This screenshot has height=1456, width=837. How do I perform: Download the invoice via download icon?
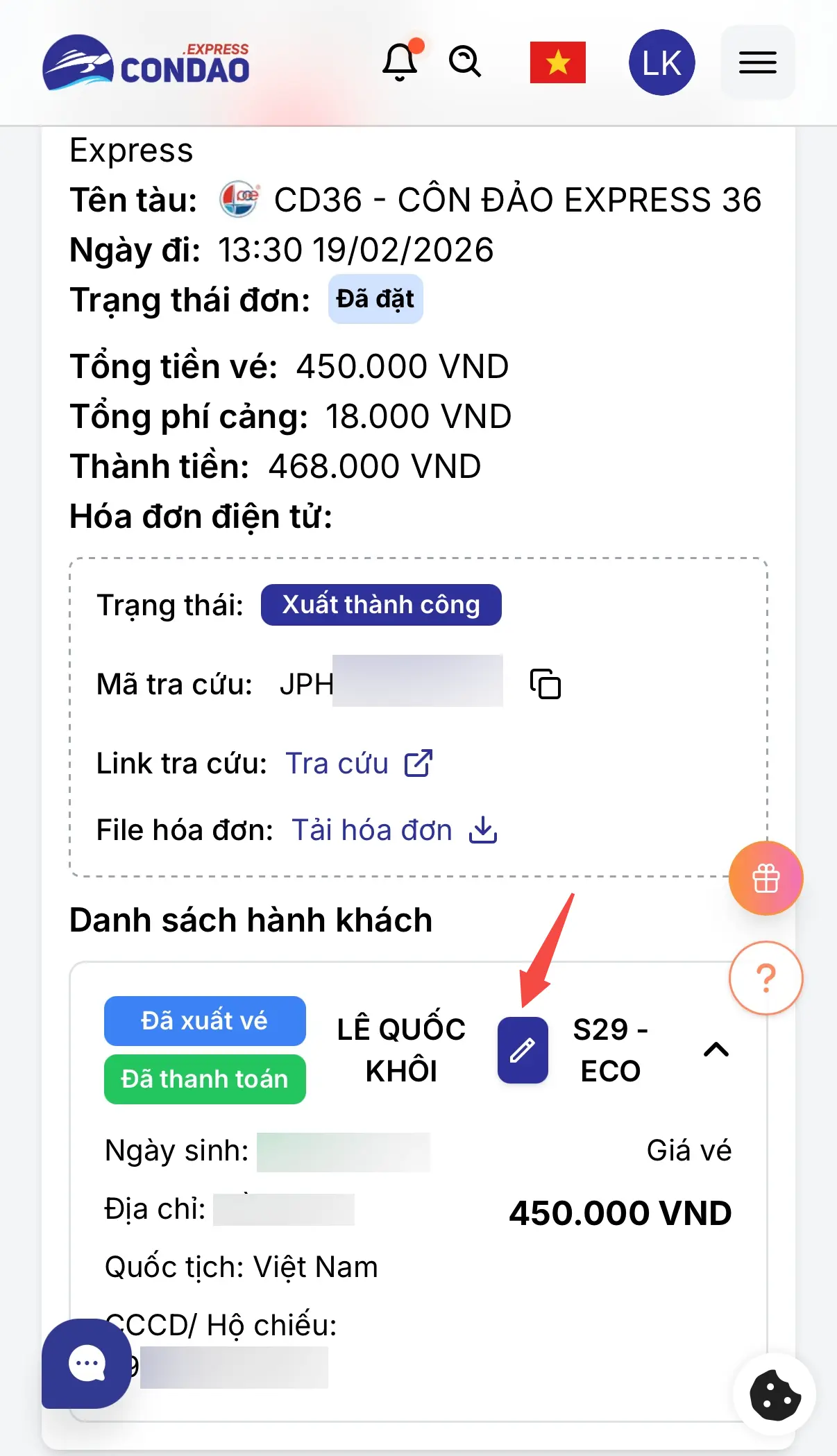click(483, 830)
